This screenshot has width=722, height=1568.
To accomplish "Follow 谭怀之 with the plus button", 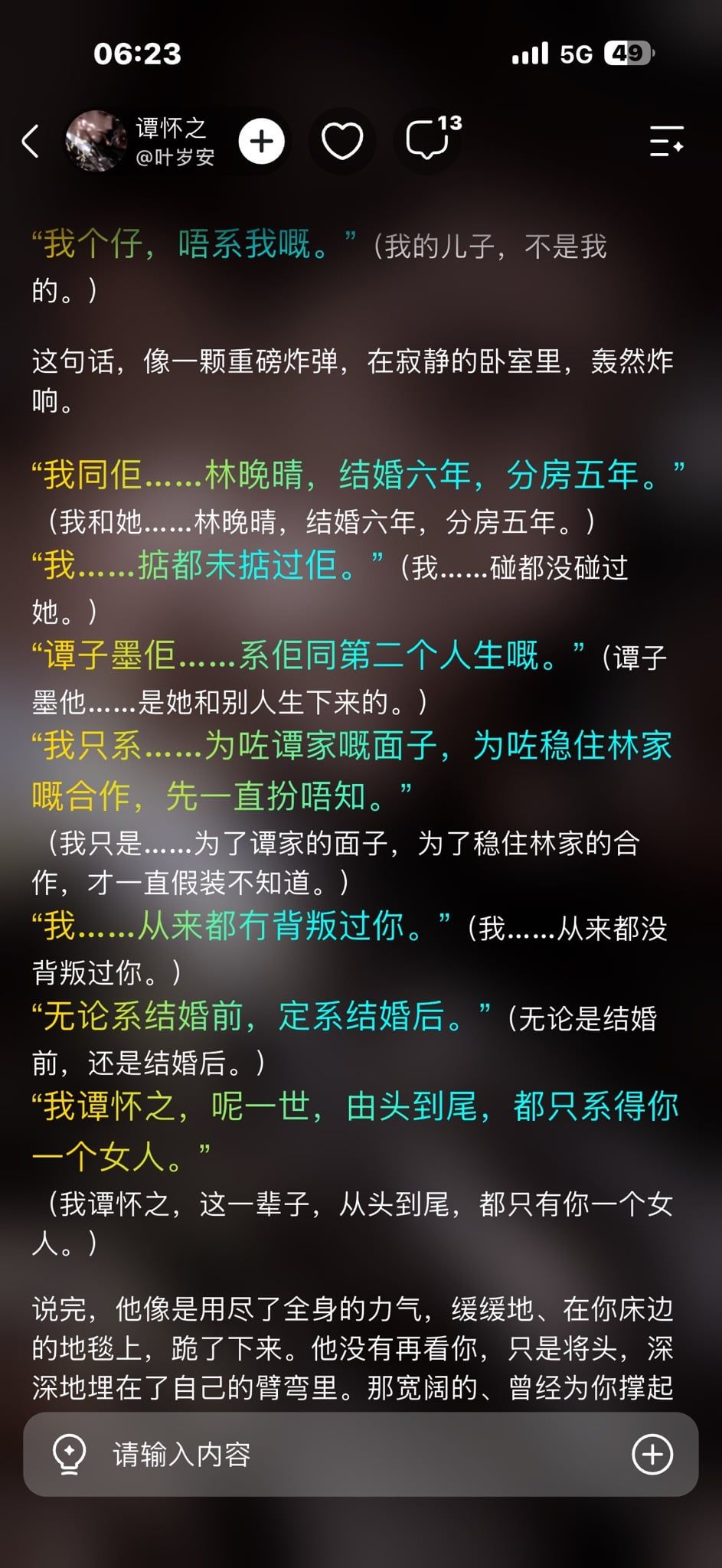I will point(262,142).
